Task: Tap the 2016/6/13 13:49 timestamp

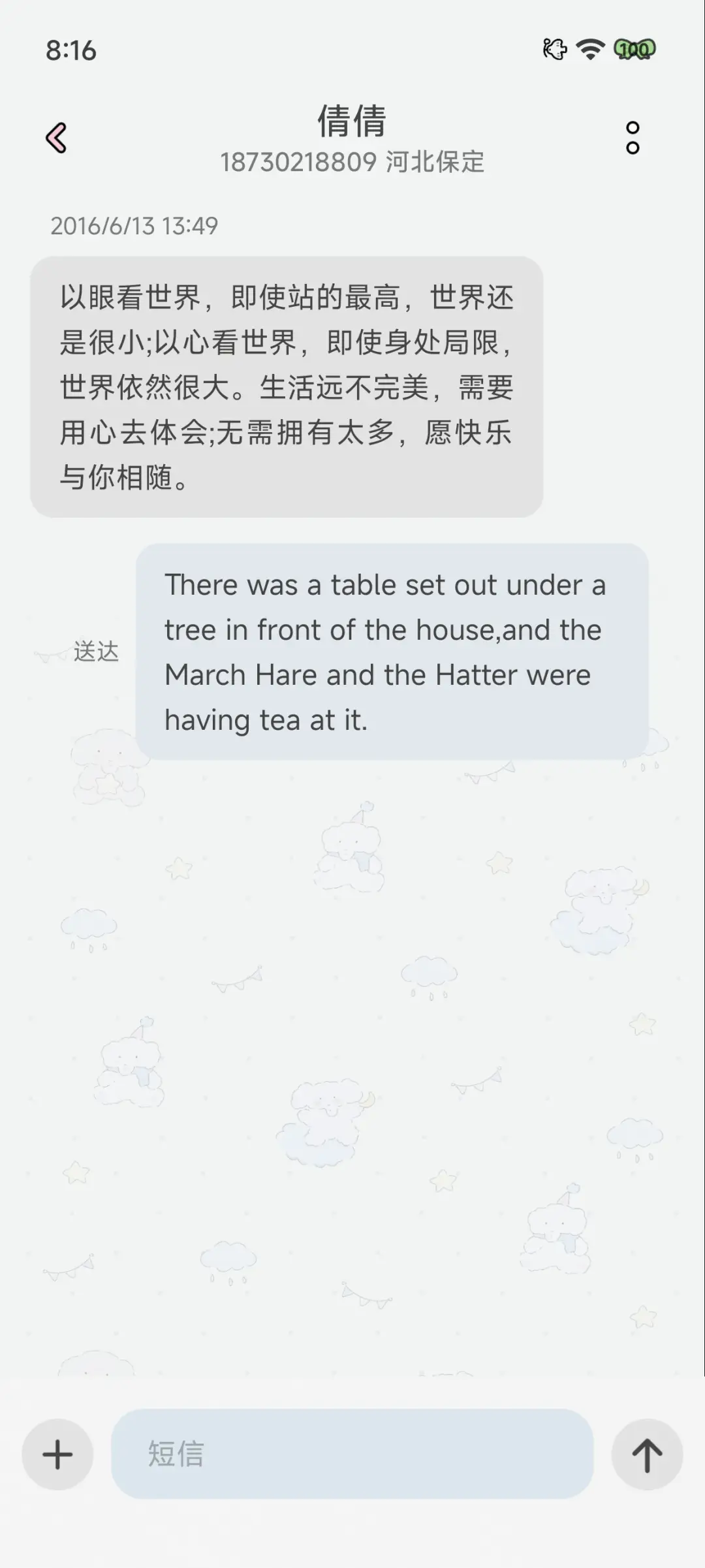Action: tap(135, 227)
